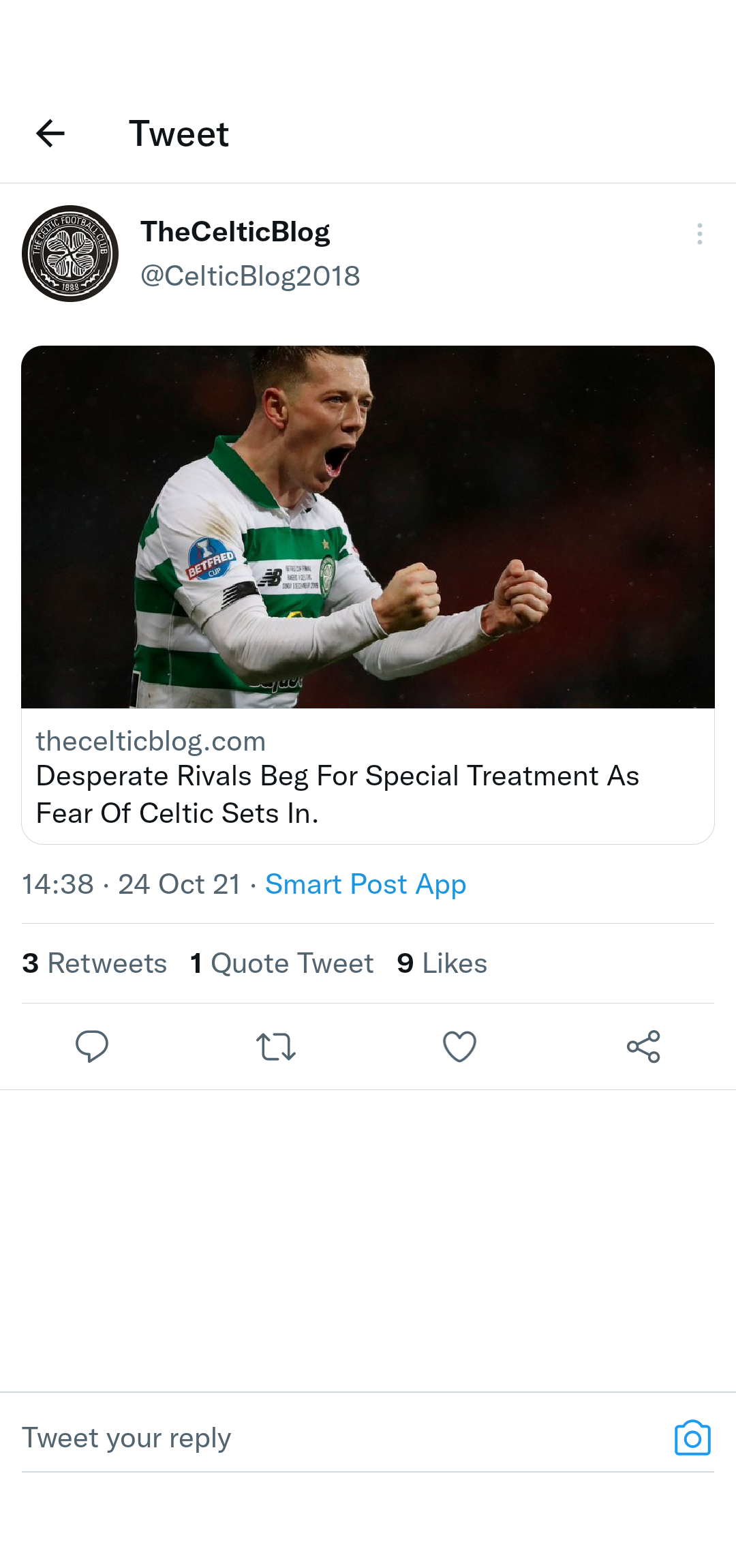736x1568 pixels.
Task: Share this tweet
Action: tap(644, 1046)
